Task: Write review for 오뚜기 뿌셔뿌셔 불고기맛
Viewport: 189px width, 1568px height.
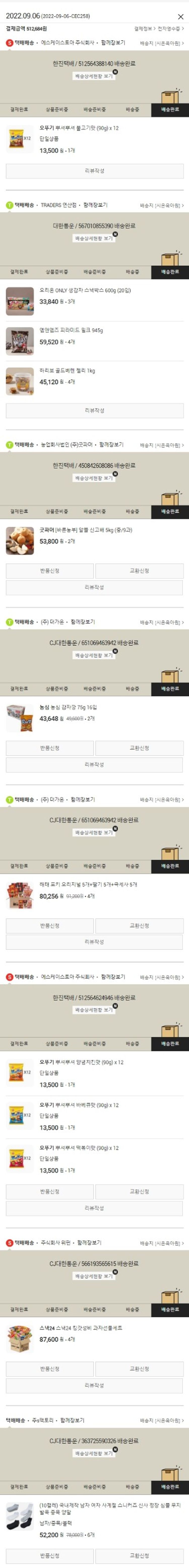Action: pos(94,171)
